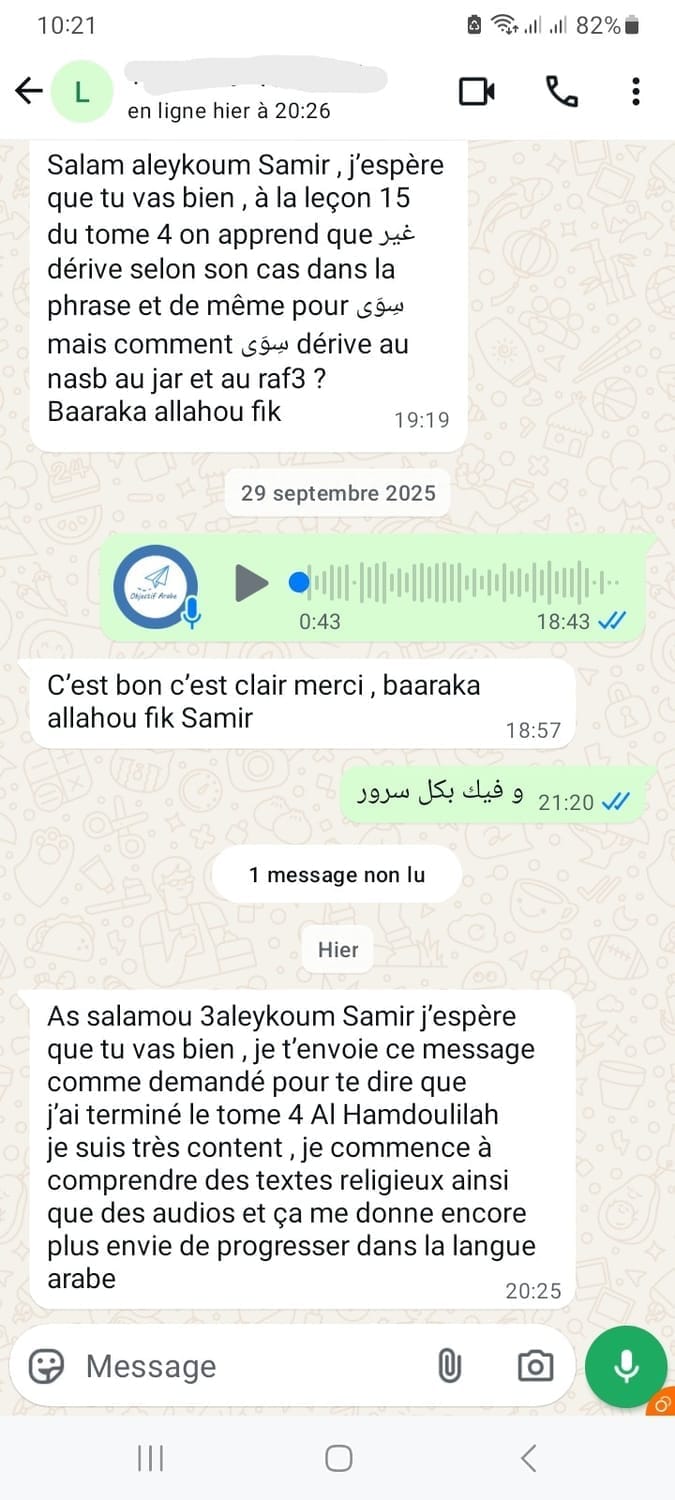Open the camera to send photo
The width and height of the screenshot is (675, 1500).
(535, 1366)
